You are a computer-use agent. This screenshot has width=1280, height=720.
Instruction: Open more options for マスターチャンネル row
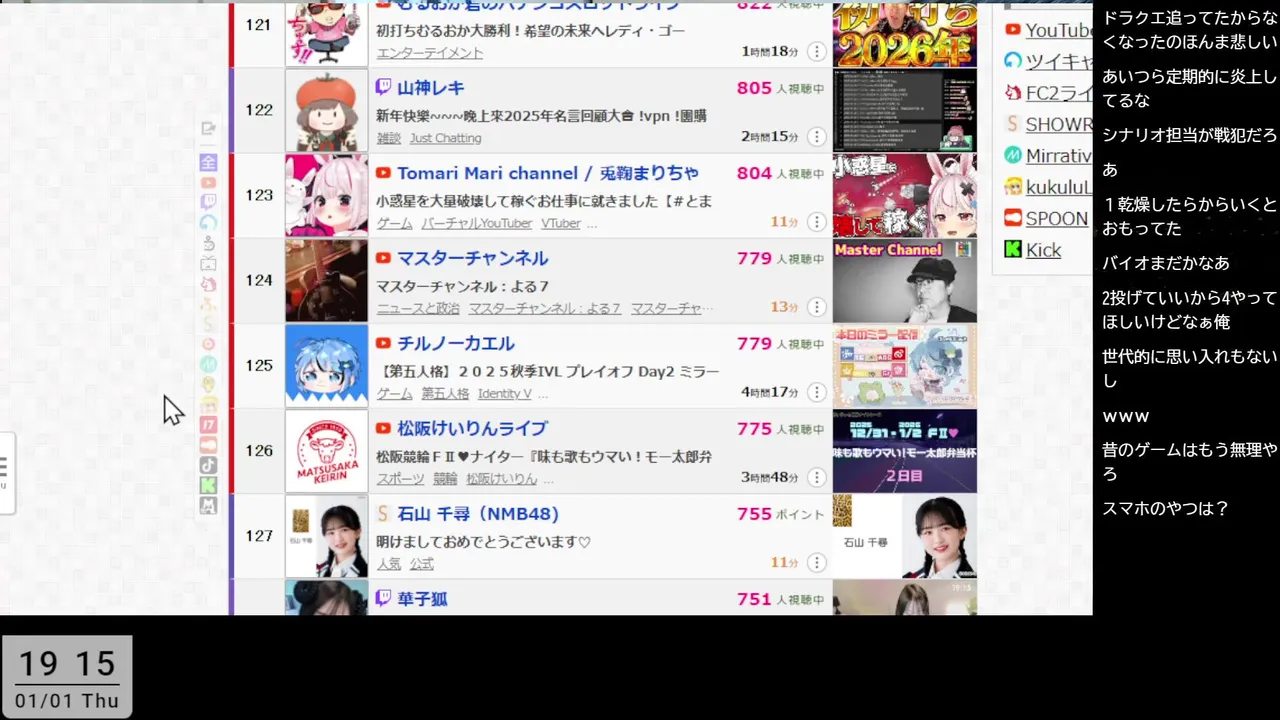tap(816, 307)
